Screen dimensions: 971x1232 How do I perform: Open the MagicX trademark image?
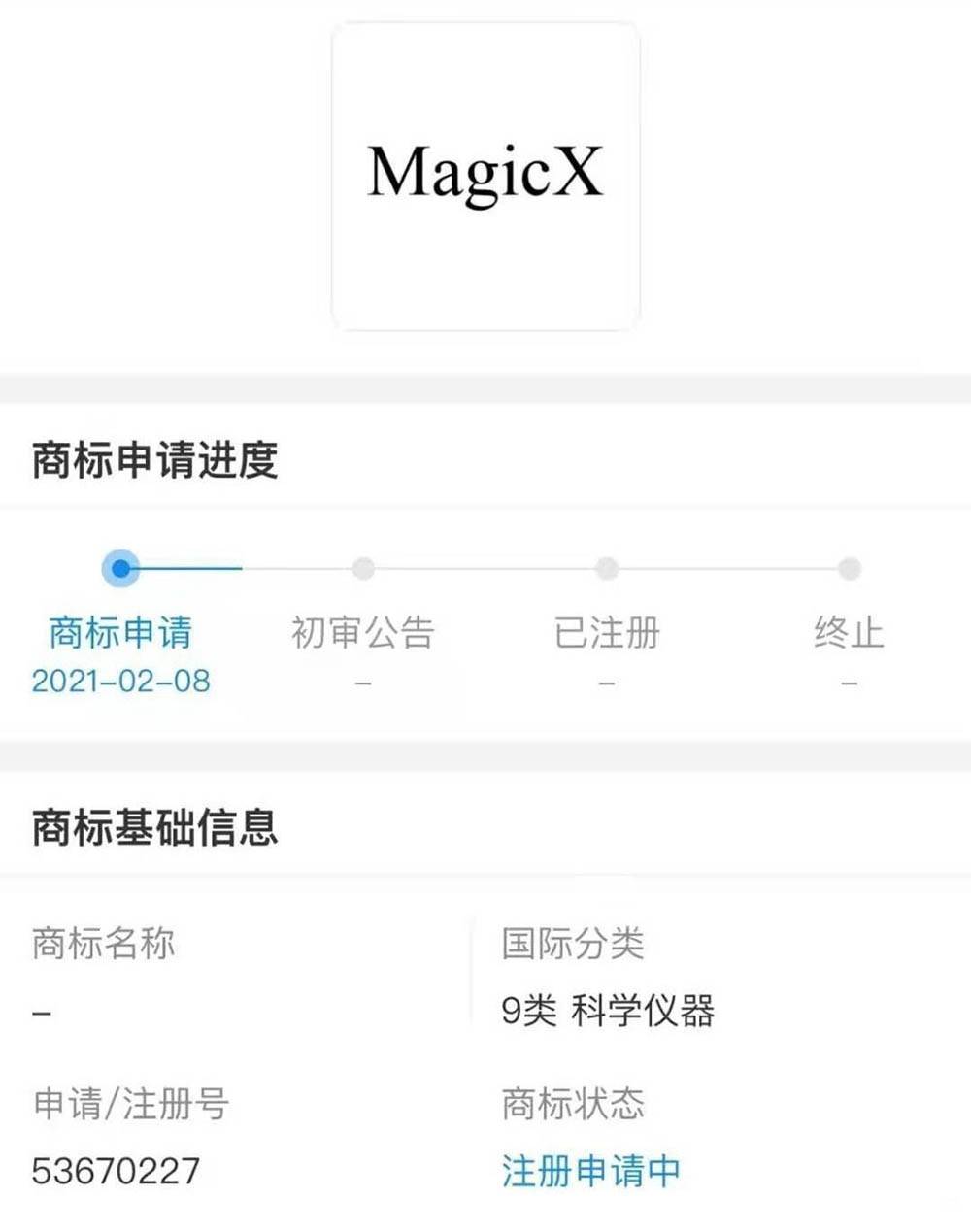pos(485,176)
